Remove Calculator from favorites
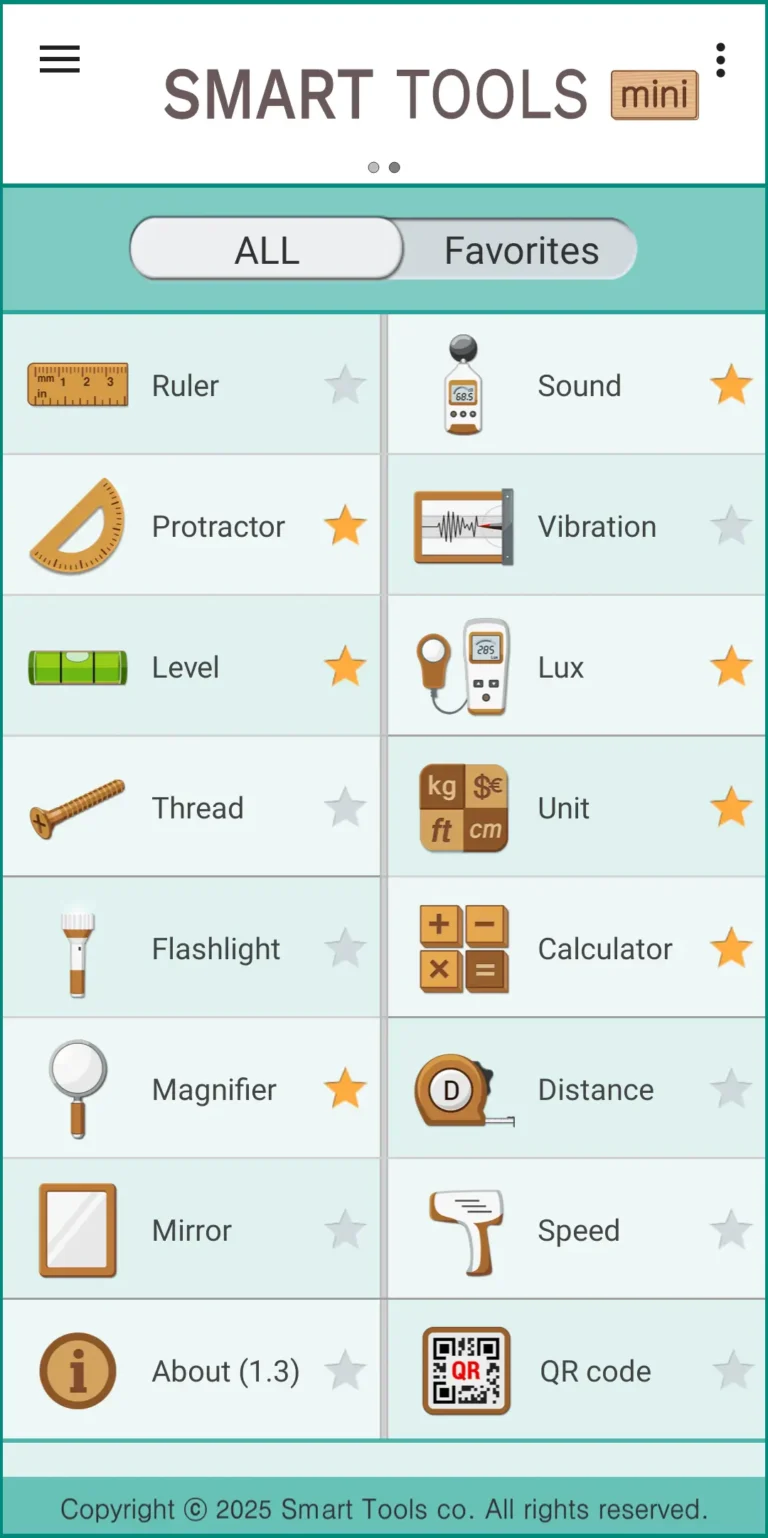Image resolution: width=768 pixels, height=1538 pixels. point(731,948)
